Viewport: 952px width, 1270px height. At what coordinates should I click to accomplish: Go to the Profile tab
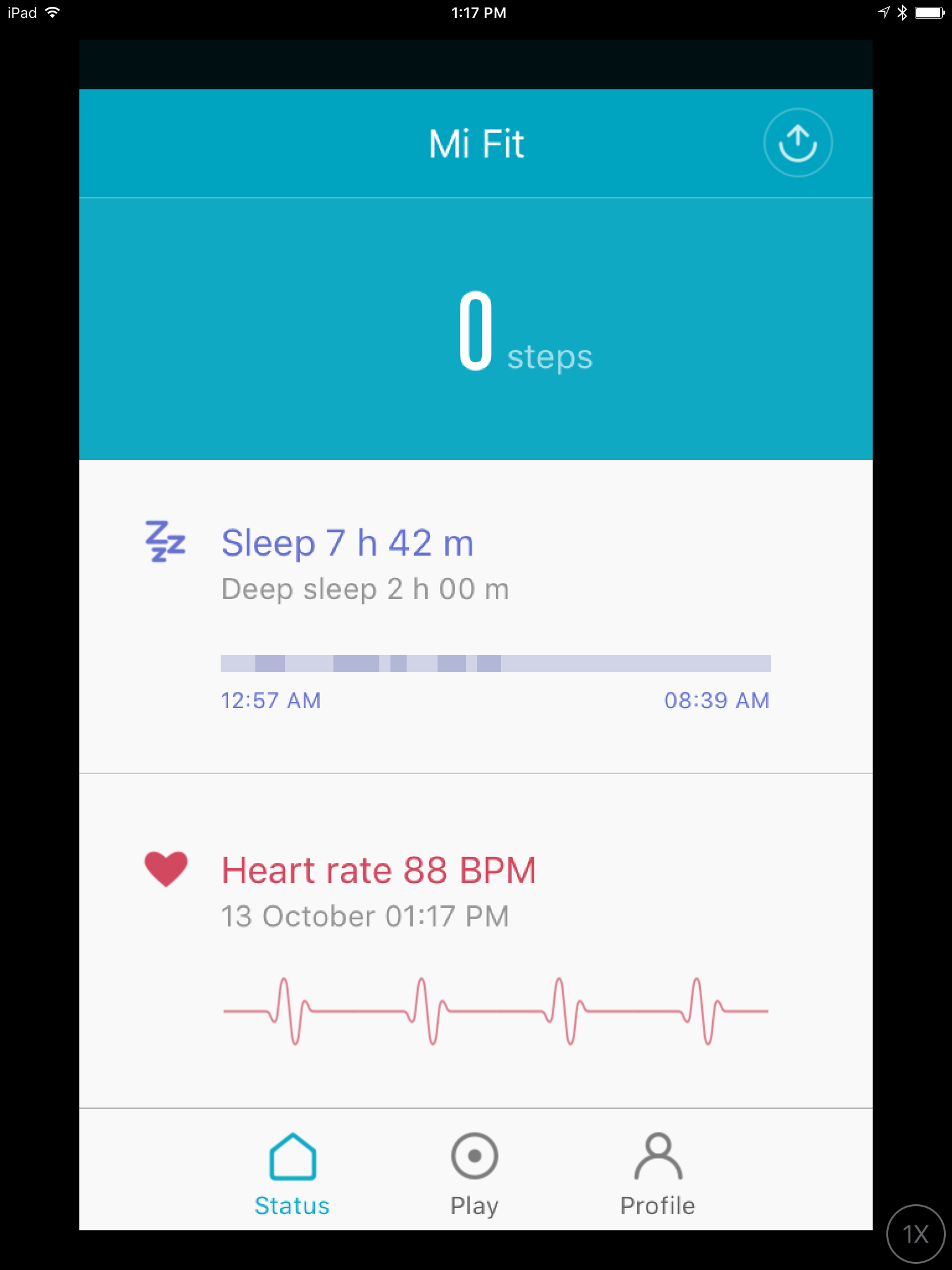(x=658, y=1174)
